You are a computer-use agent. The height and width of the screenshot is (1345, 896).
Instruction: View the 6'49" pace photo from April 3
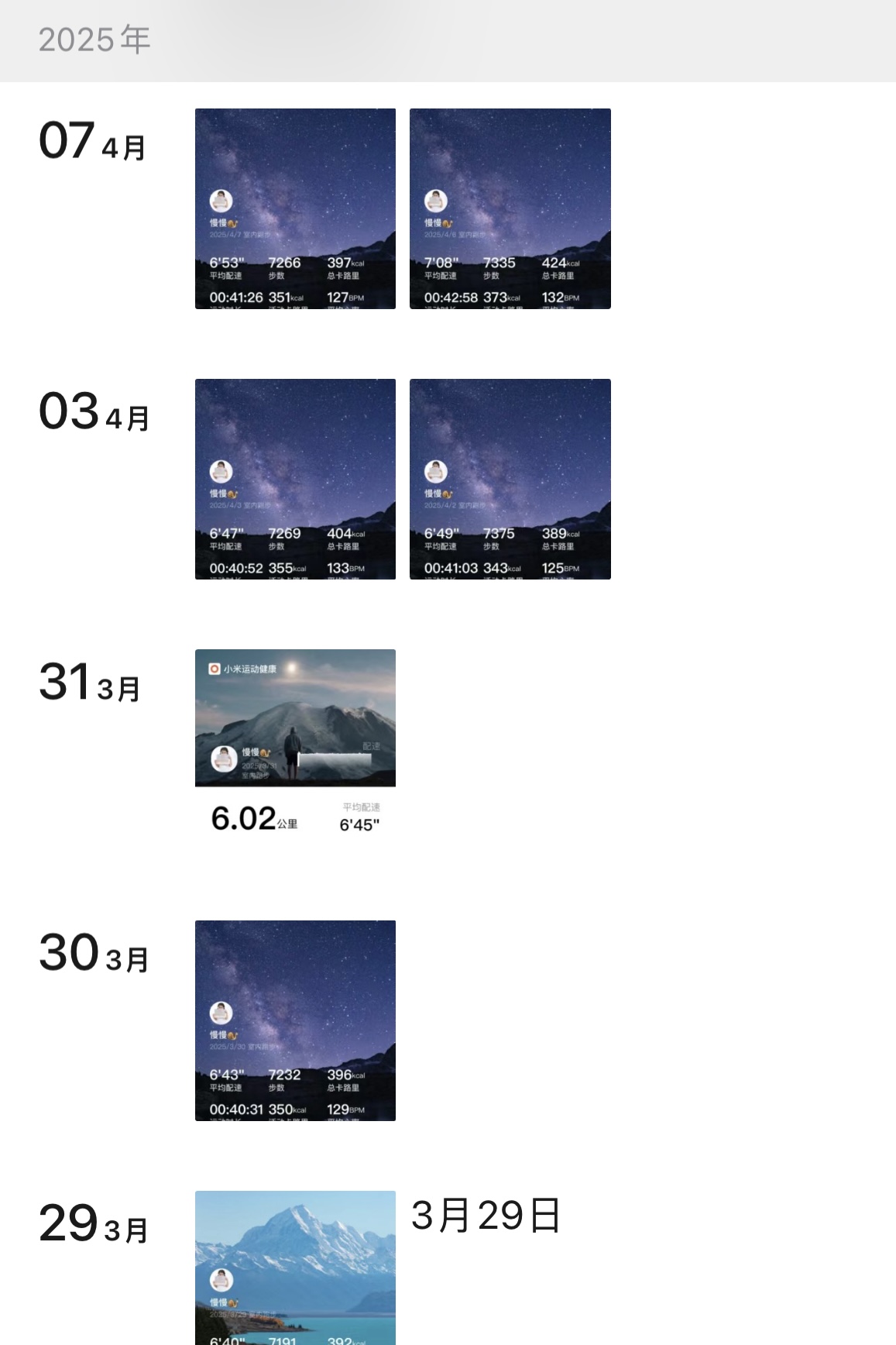(x=510, y=479)
